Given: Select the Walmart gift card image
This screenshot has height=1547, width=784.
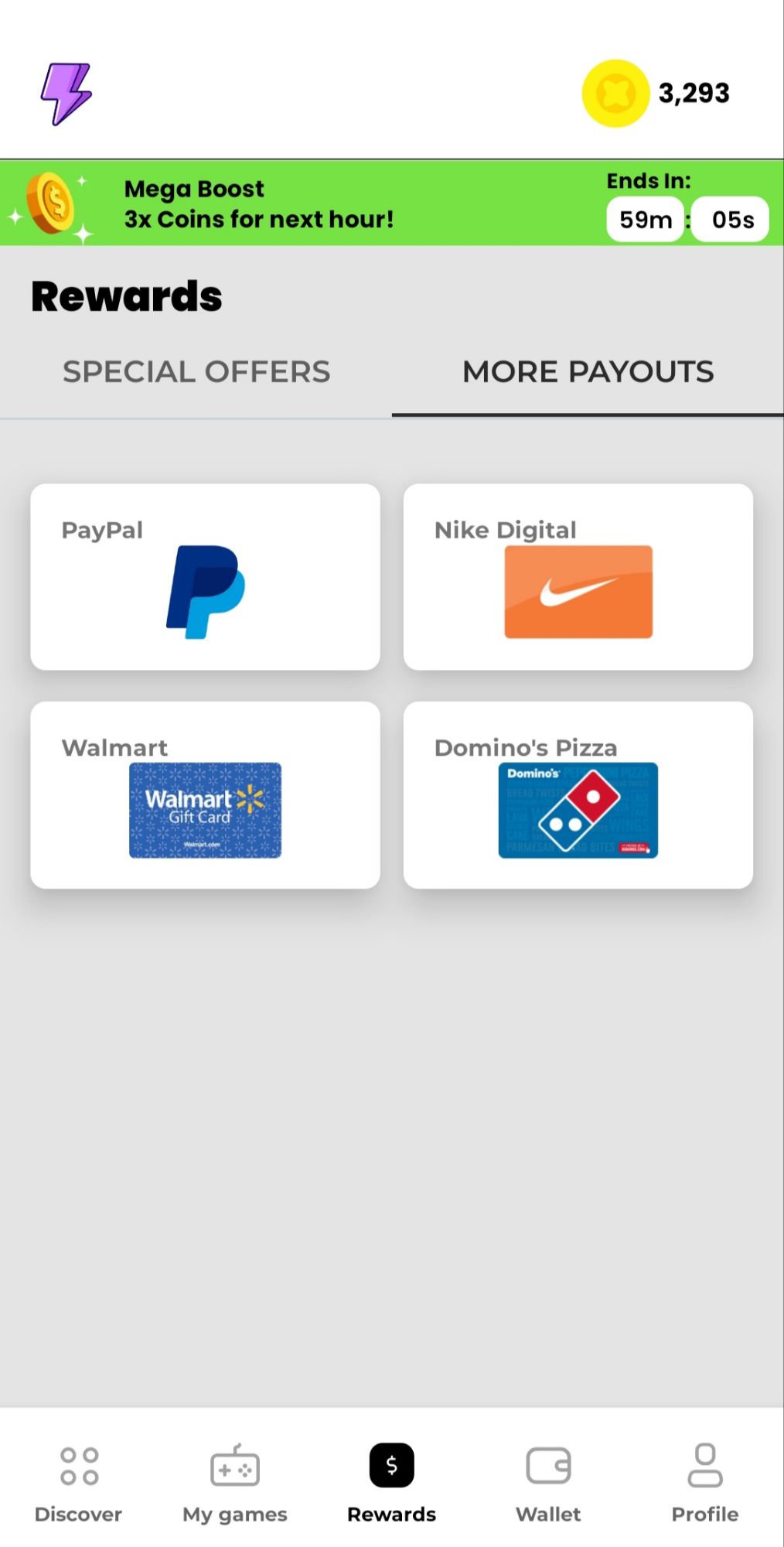Looking at the screenshot, I should [205, 809].
